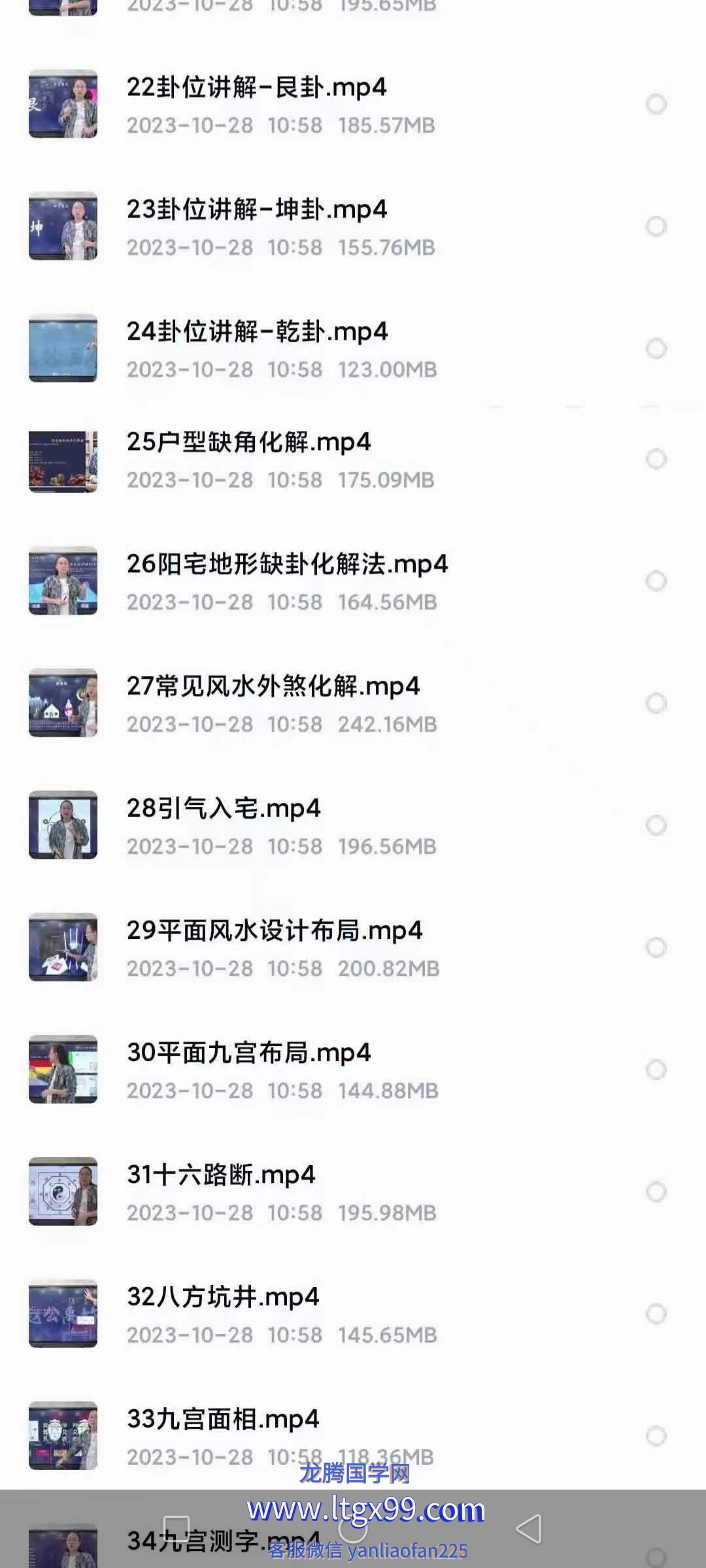Screen dimensions: 706x1568
Task: Select the circle for 28引气入宅.mp4
Action: coord(656,825)
